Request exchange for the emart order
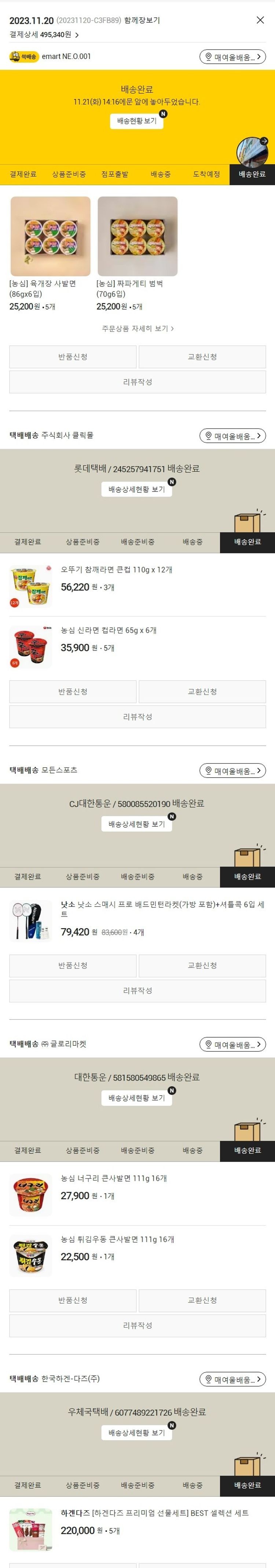Screen dimensions: 275x1568 [x=202, y=357]
